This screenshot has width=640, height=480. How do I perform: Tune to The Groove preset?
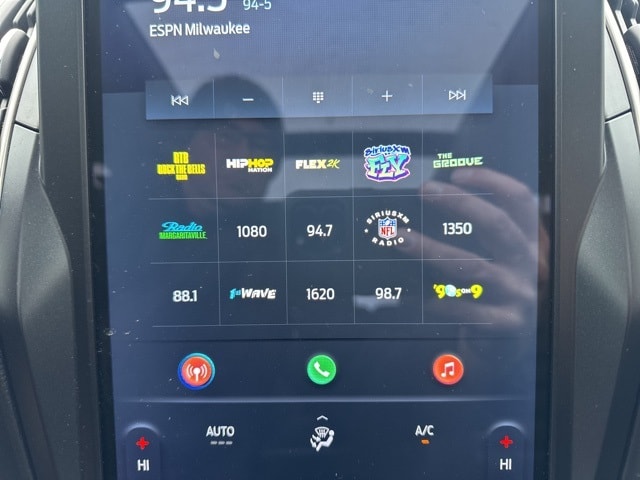coord(458,161)
